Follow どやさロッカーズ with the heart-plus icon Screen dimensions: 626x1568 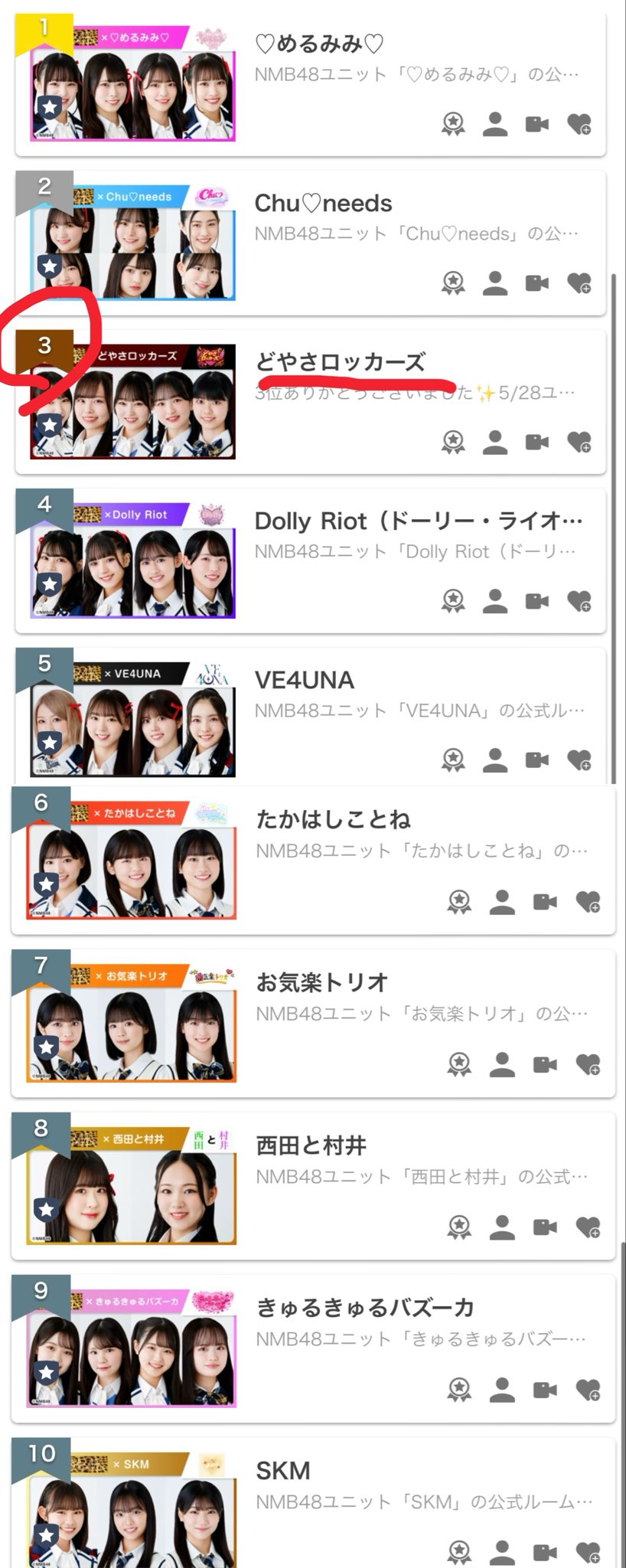(579, 442)
